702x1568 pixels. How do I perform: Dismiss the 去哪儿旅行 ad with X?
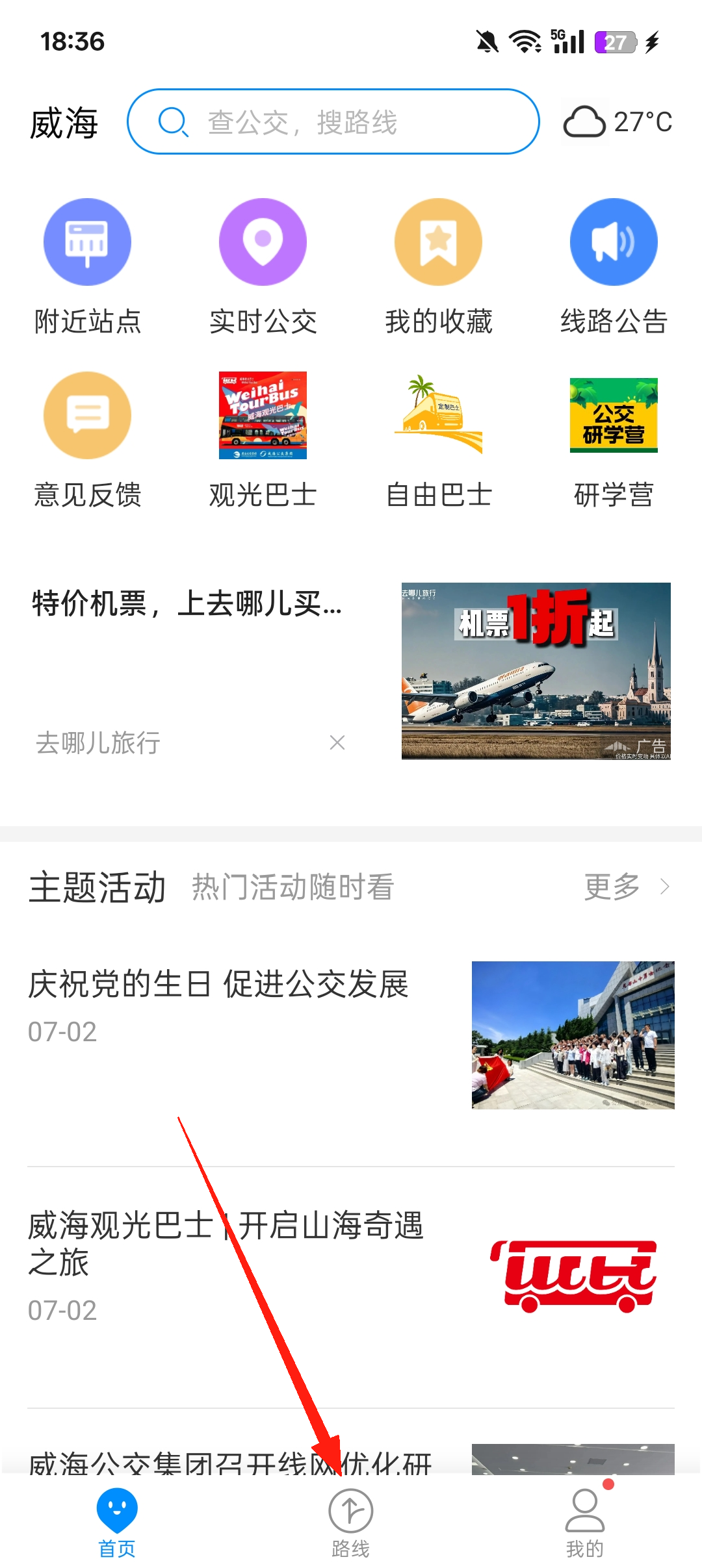pyautogui.click(x=338, y=743)
